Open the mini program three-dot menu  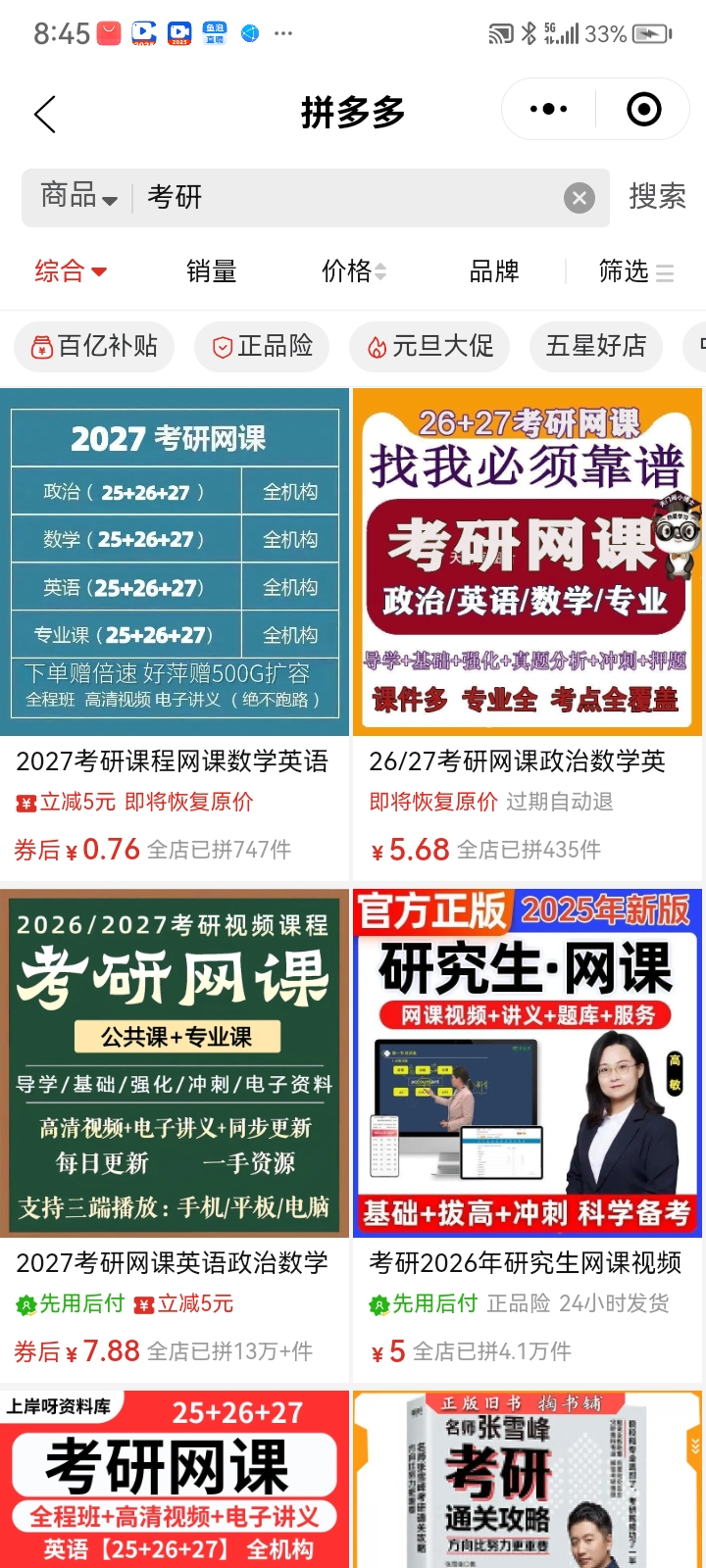coord(548,109)
